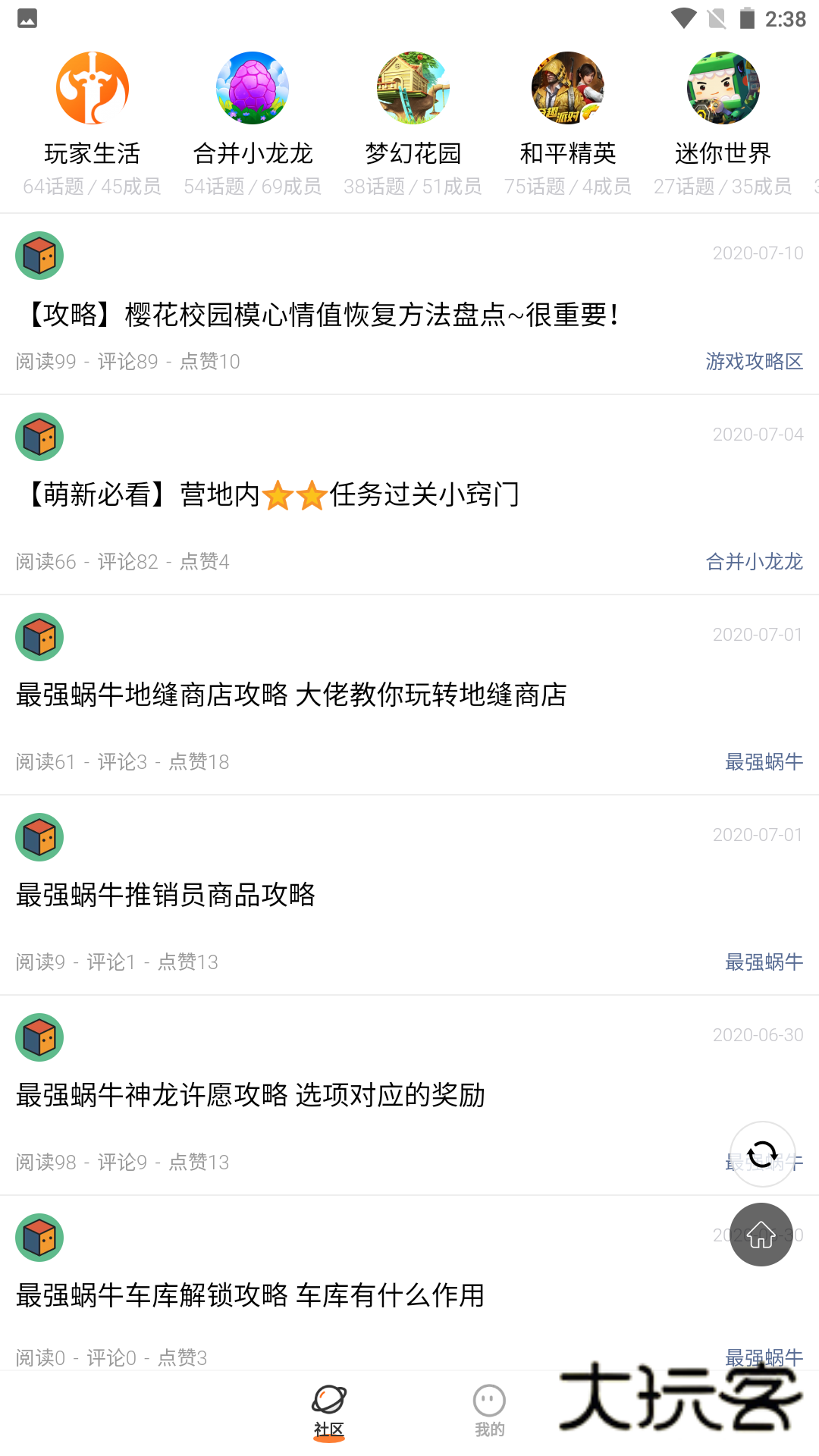
Task: Tap the home floating icon
Action: (761, 1234)
